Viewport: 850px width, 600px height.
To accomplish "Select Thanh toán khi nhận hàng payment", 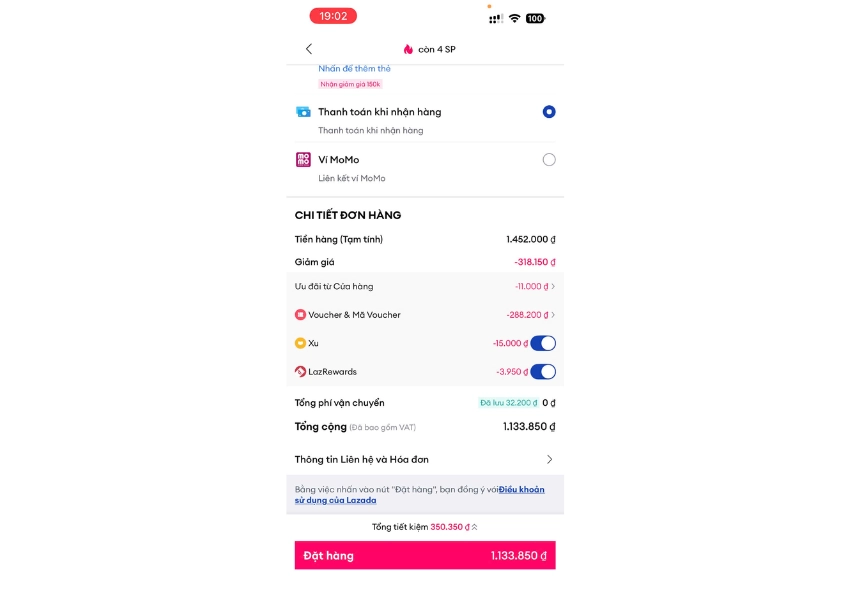I will [548, 112].
